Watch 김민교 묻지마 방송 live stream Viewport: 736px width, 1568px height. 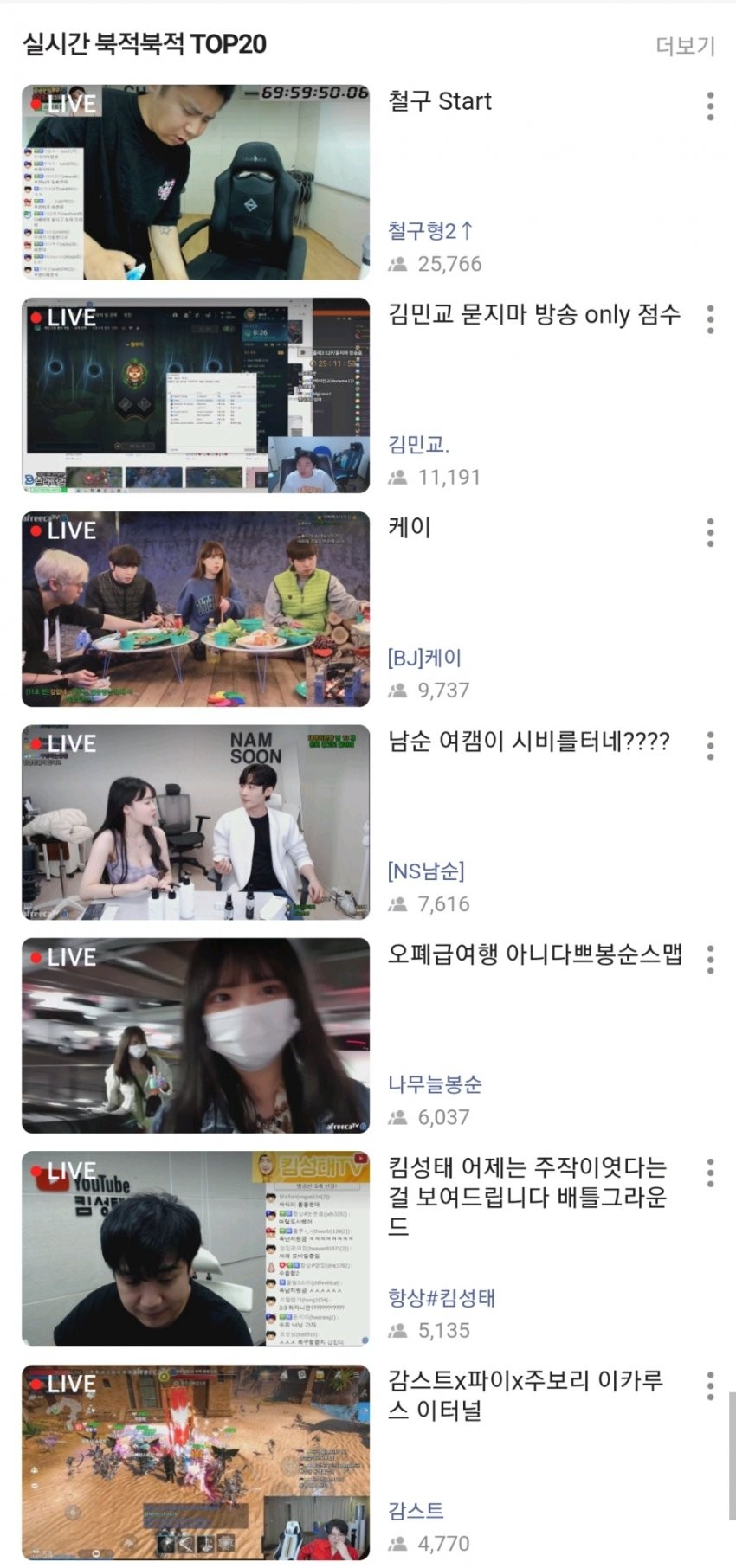pos(196,395)
